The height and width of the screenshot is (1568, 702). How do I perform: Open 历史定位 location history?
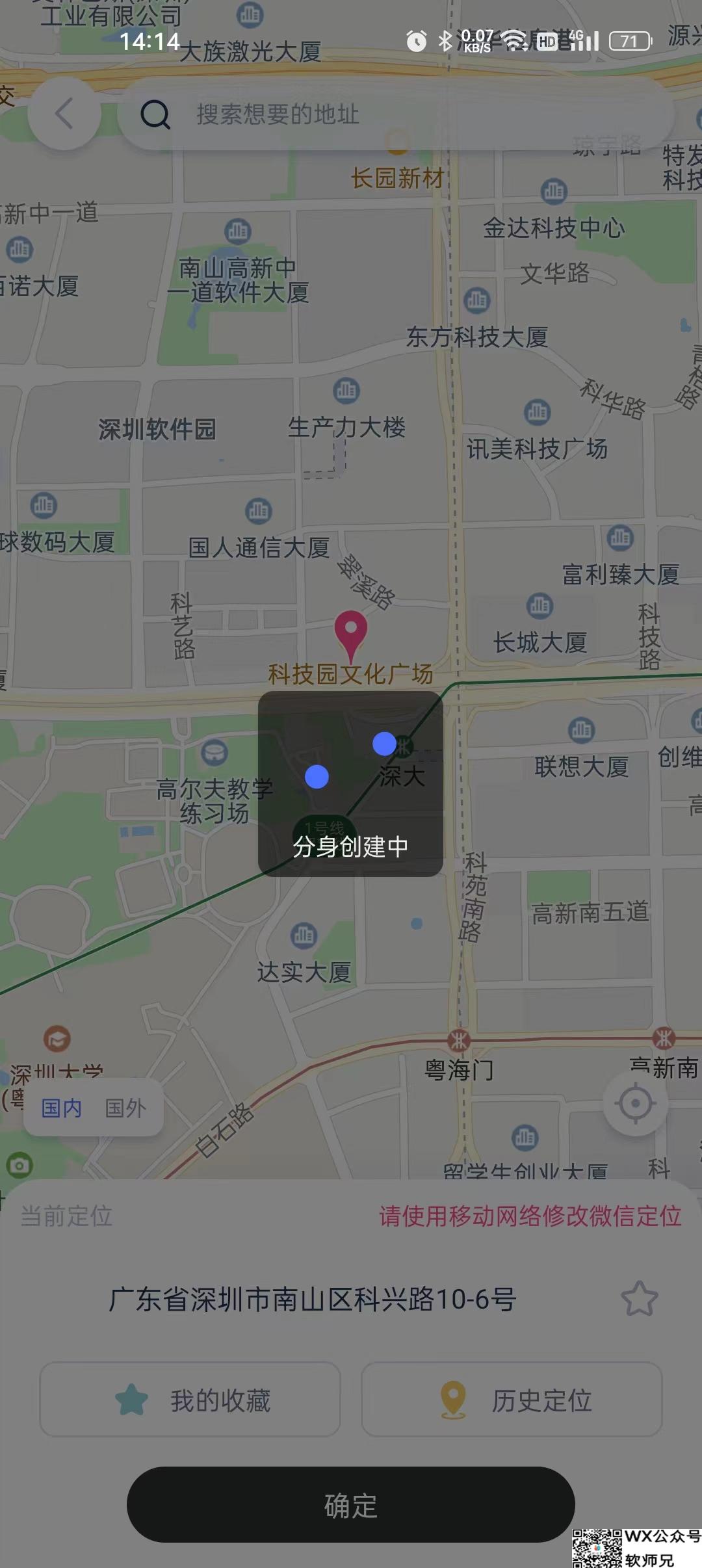pyautogui.click(x=512, y=1400)
